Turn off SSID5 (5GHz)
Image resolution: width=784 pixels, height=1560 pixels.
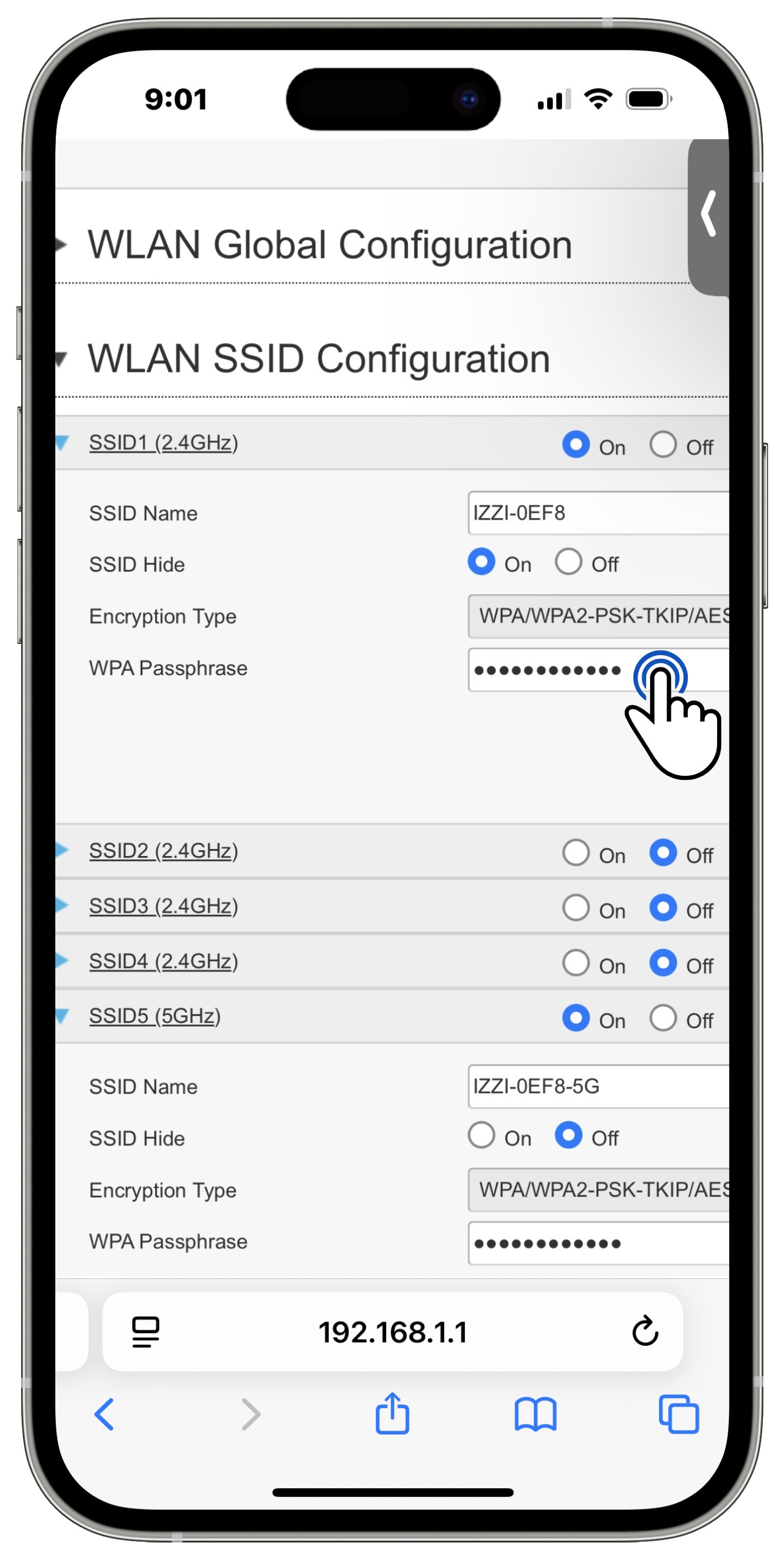click(663, 1018)
